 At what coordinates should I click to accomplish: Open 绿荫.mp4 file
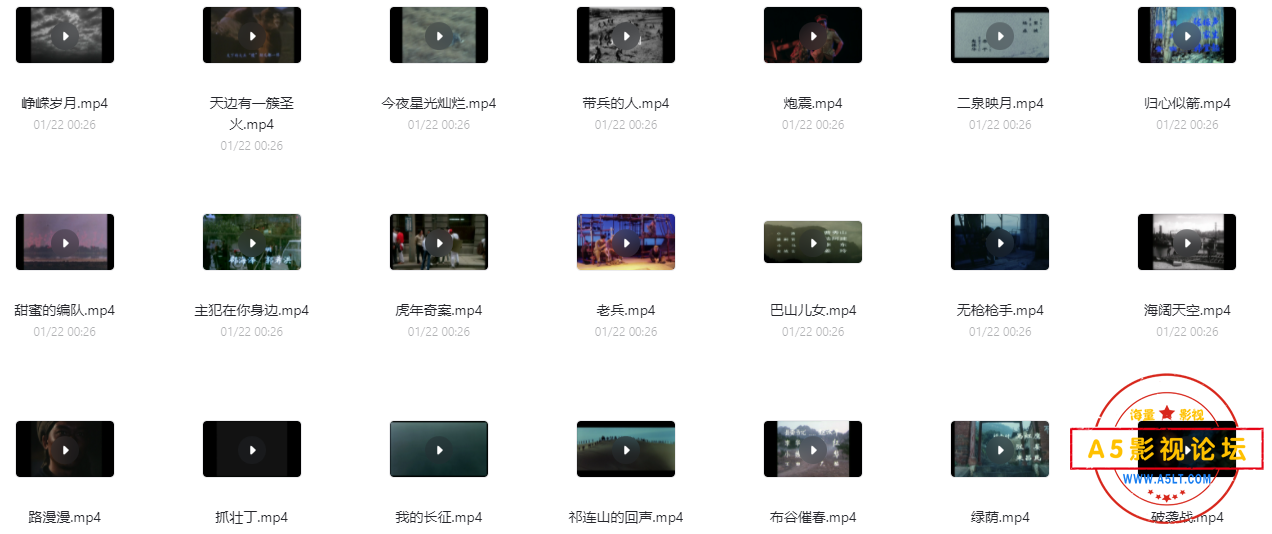pyautogui.click(x=1000, y=449)
